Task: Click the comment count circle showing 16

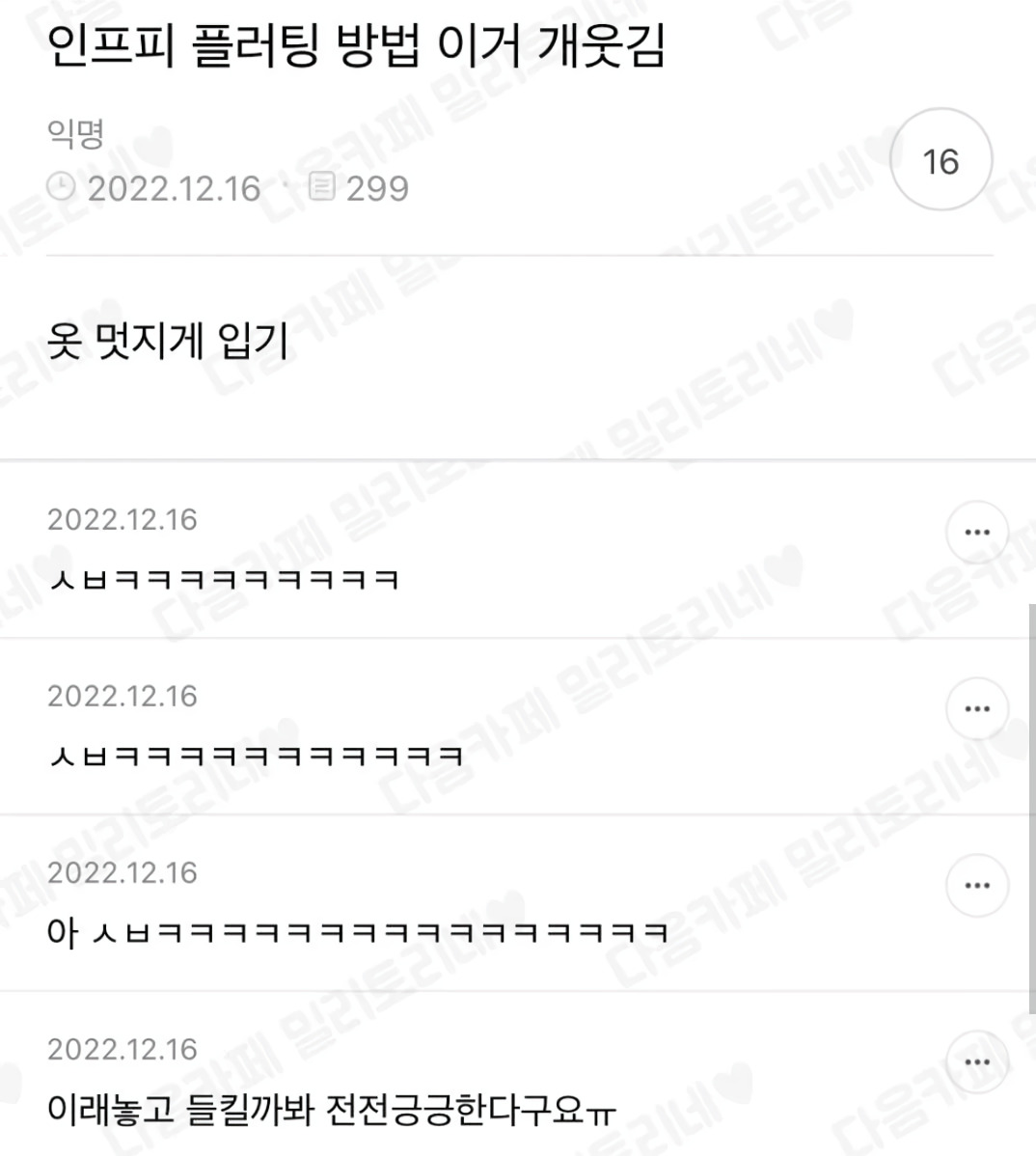Action: click(941, 159)
